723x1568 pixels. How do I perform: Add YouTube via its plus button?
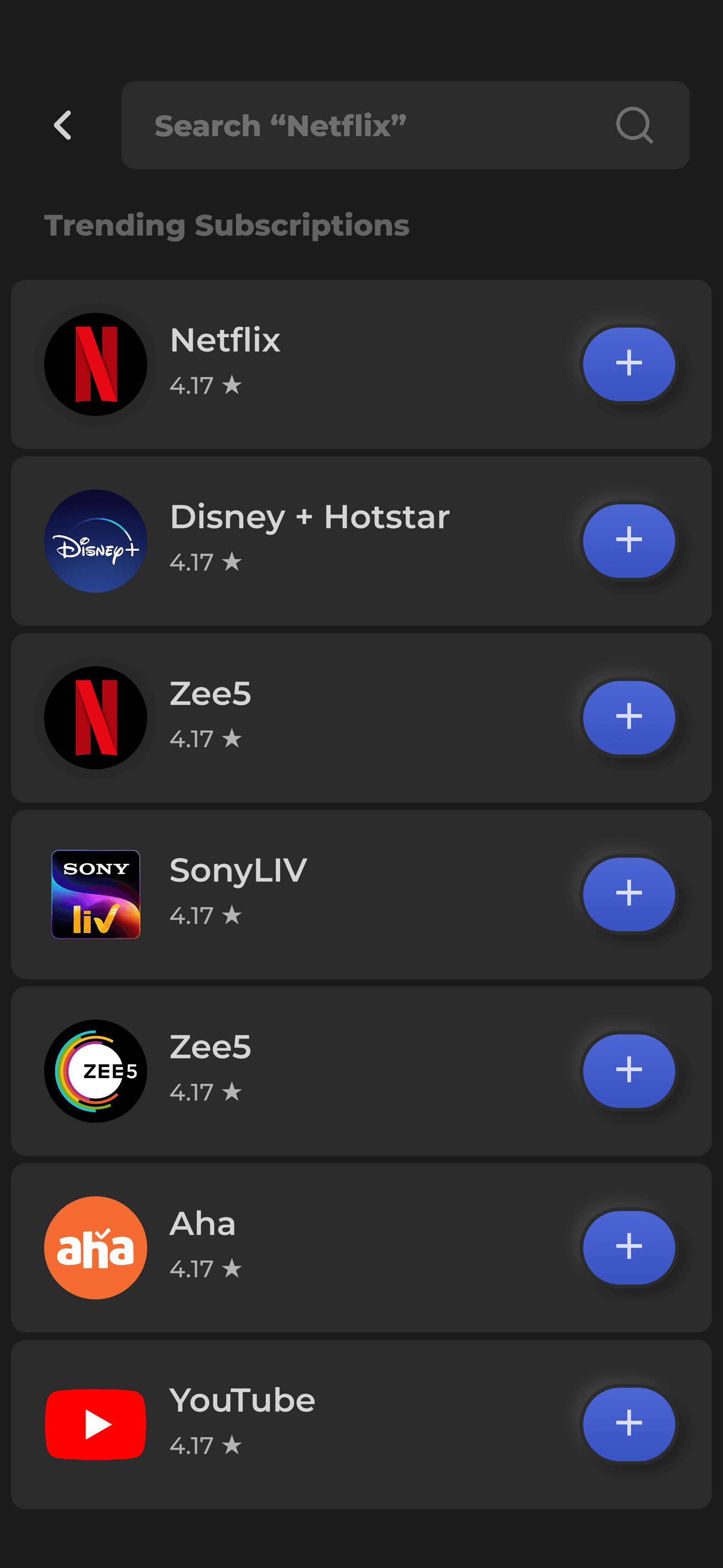[x=628, y=1423]
